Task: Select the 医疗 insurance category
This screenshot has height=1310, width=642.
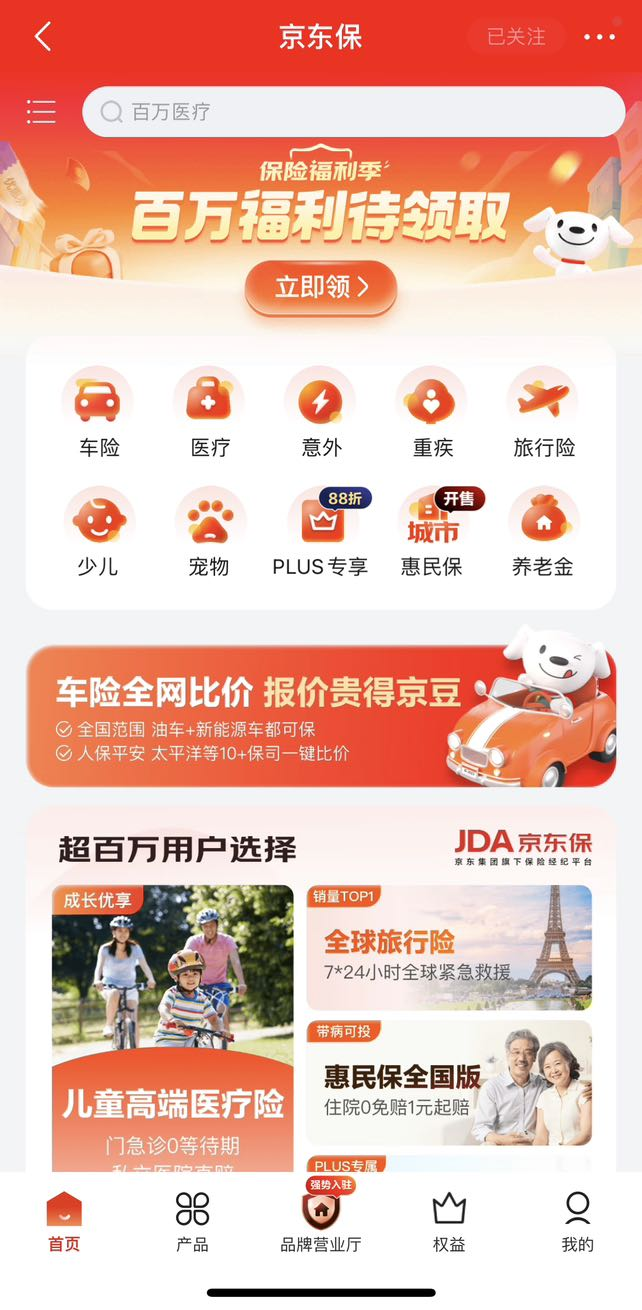Action: (209, 412)
